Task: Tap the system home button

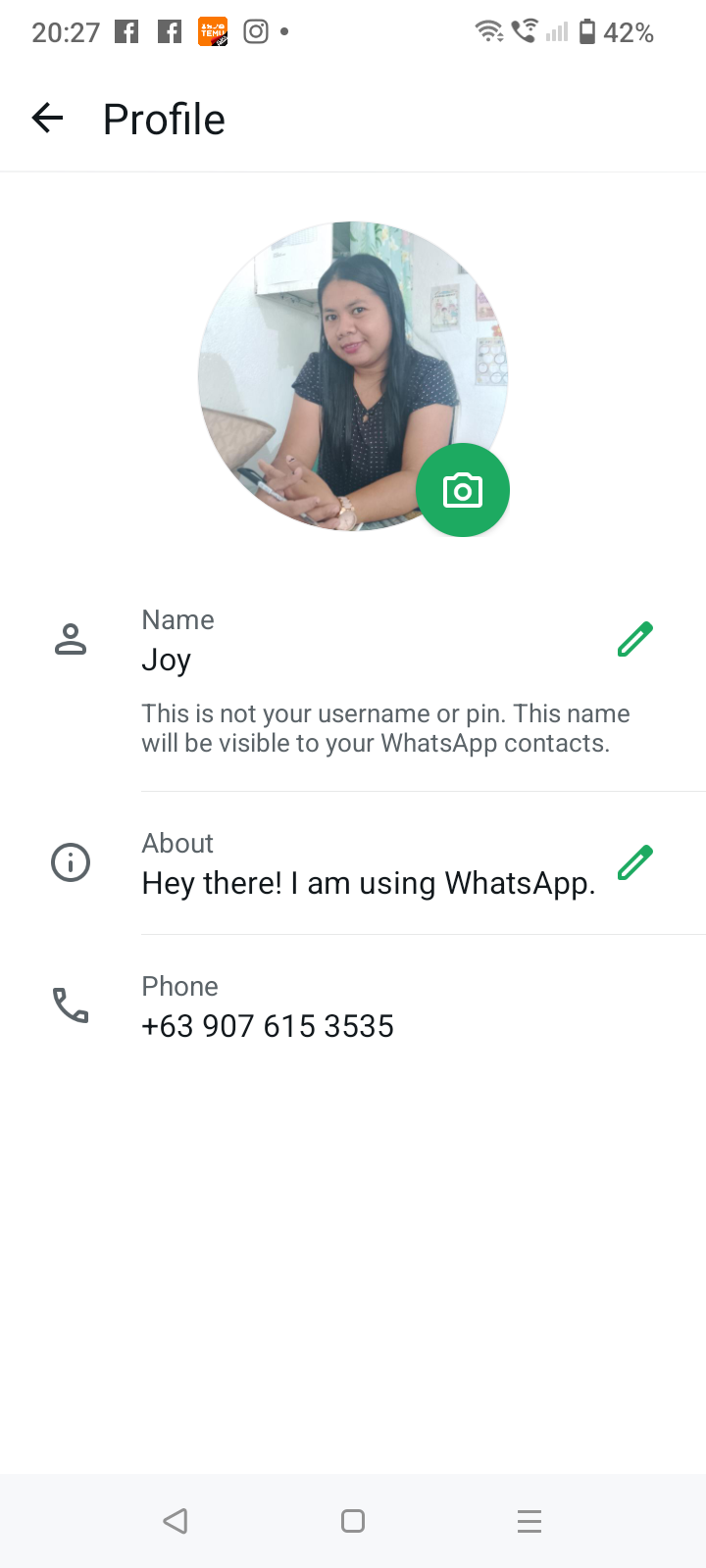Action: pyautogui.click(x=353, y=1521)
